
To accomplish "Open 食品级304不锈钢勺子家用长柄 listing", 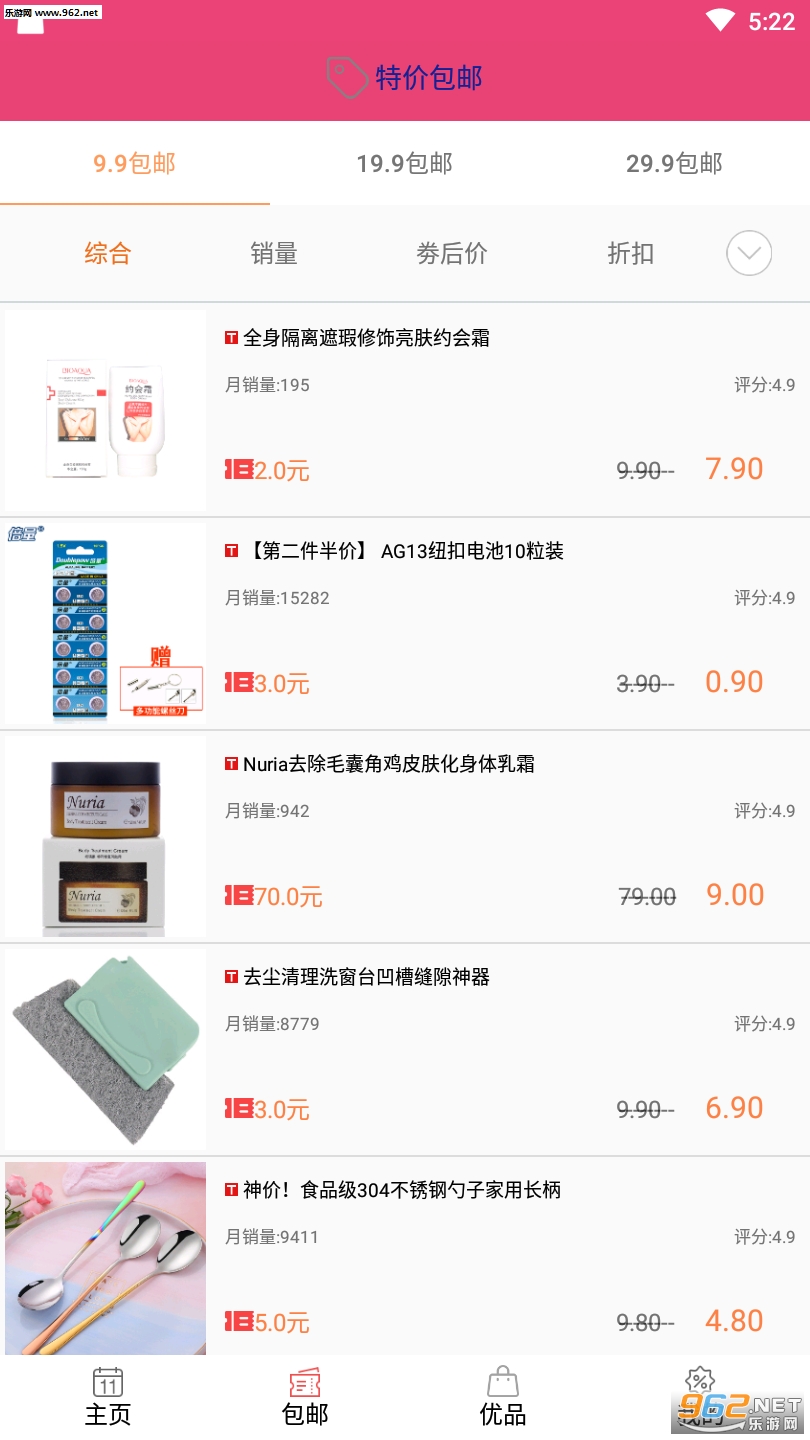I will tap(402, 1190).
